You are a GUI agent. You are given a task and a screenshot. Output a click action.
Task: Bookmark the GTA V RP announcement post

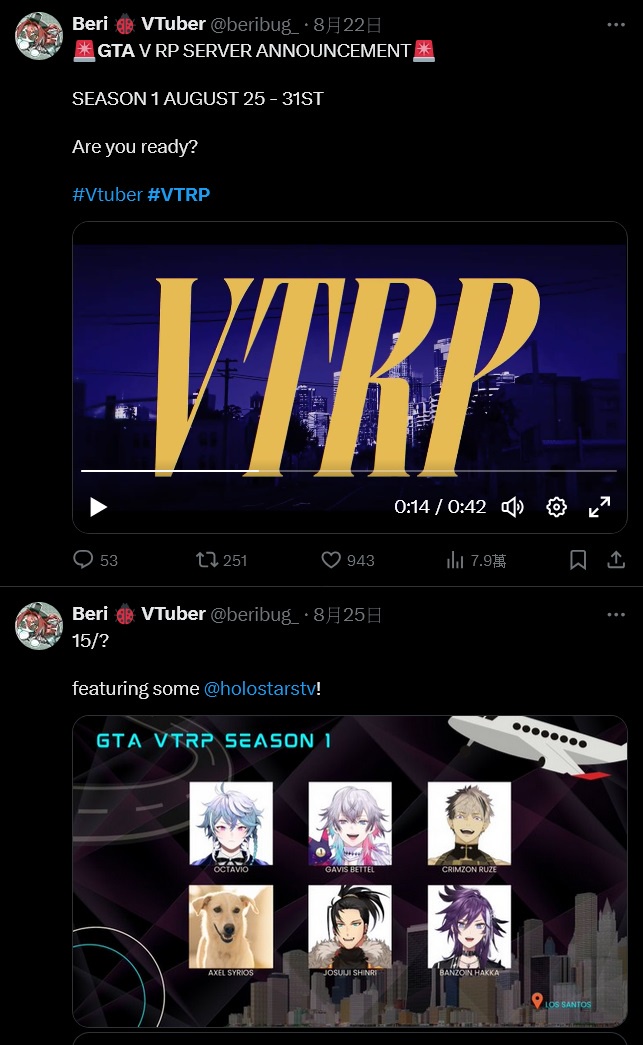point(578,560)
